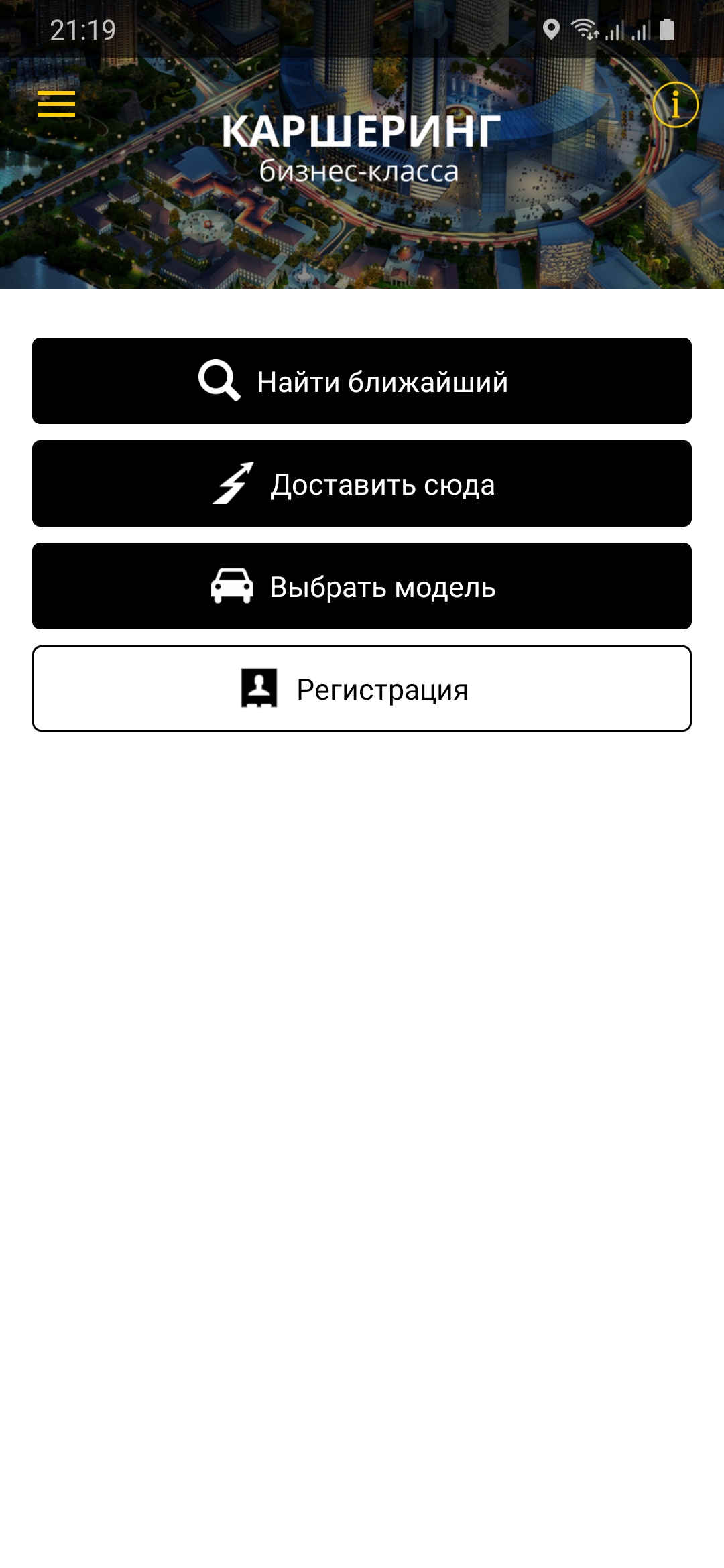Open the info icon
The width and height of the screenshot is (724, 1568).
pos(676,105)
